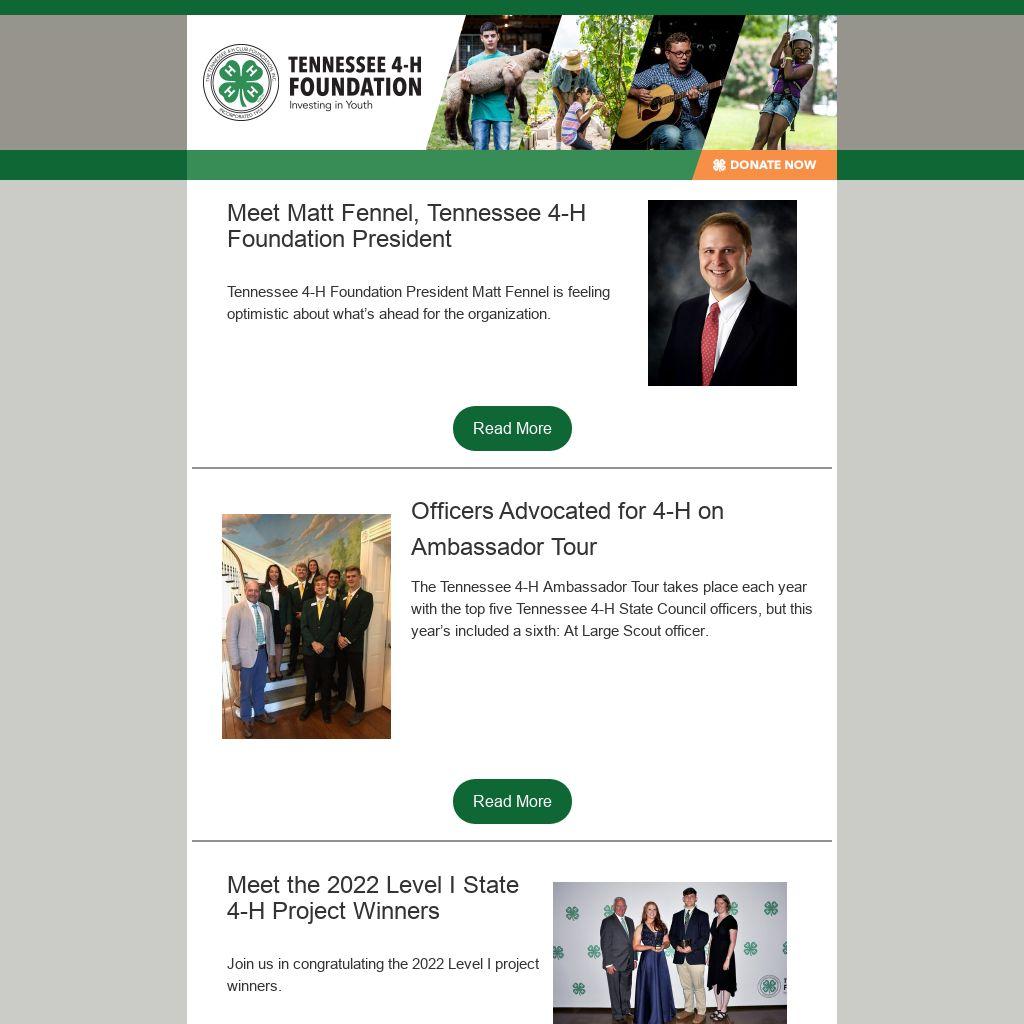Read more about the Ambassador Tour
Viewport: 1024px width, 1024px height.
point(512,801)
